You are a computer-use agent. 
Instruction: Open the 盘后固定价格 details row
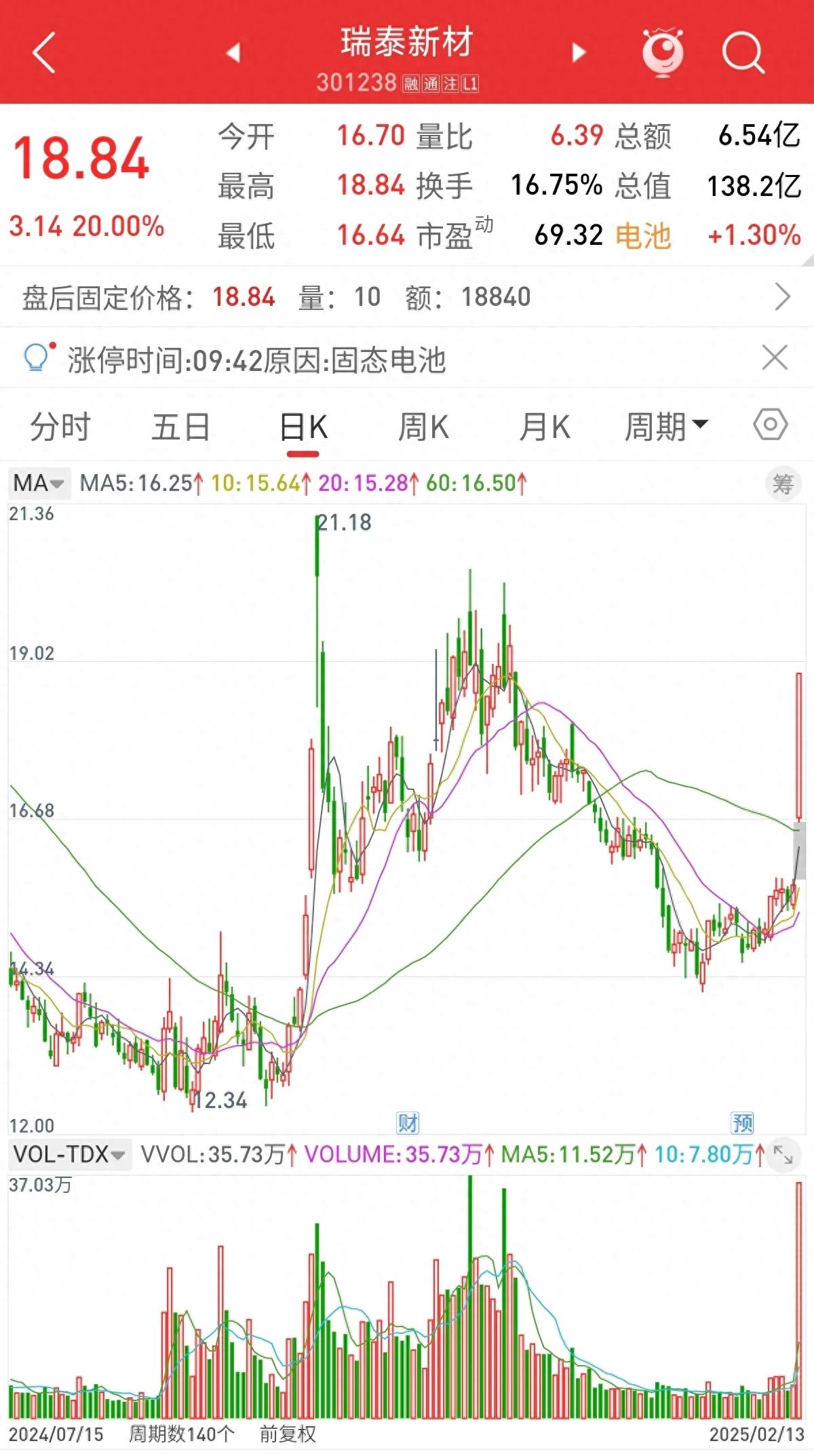coord(781,297)
